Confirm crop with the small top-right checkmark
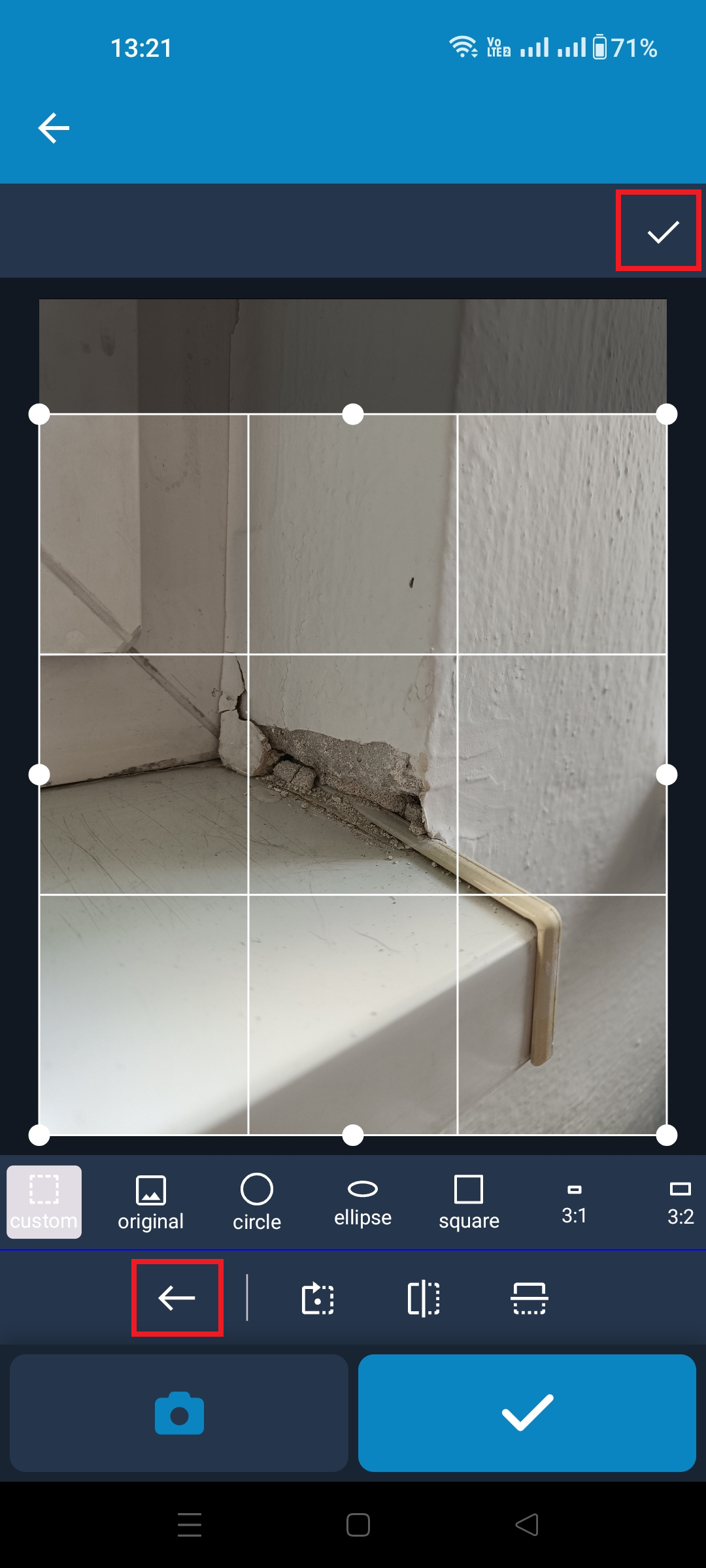The height and width of the screenshot is (1568, 706). 663,231
